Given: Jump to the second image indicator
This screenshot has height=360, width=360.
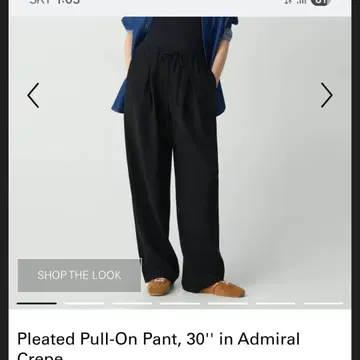Looking at the screenshot, I should (84, 303).
